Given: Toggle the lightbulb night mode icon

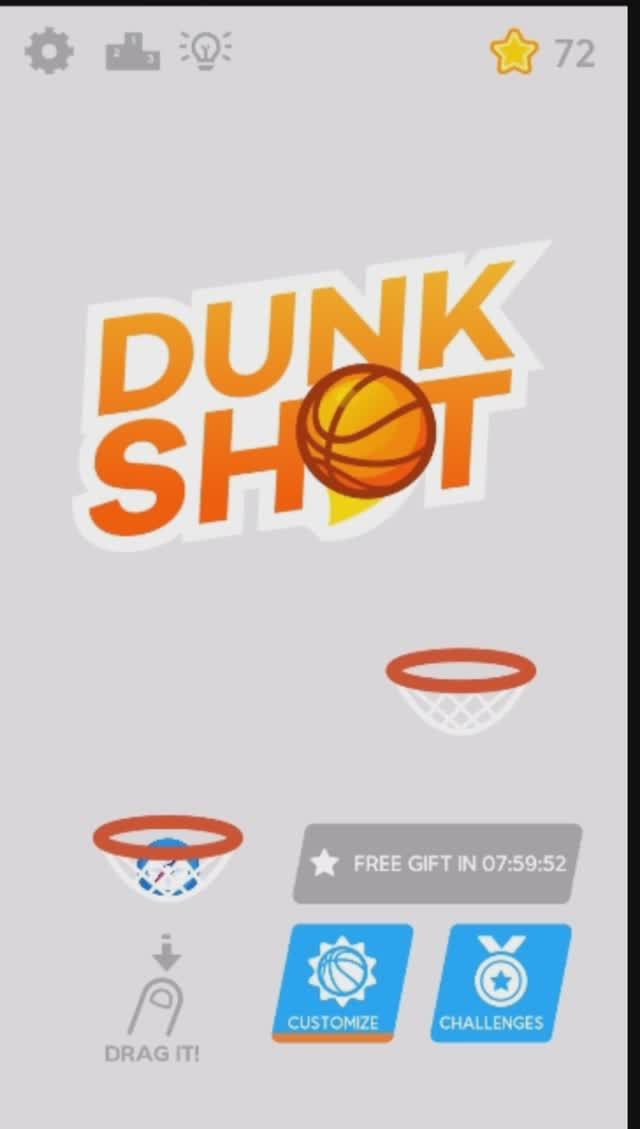Looking at the screenshot, I should tap(205, 50).
